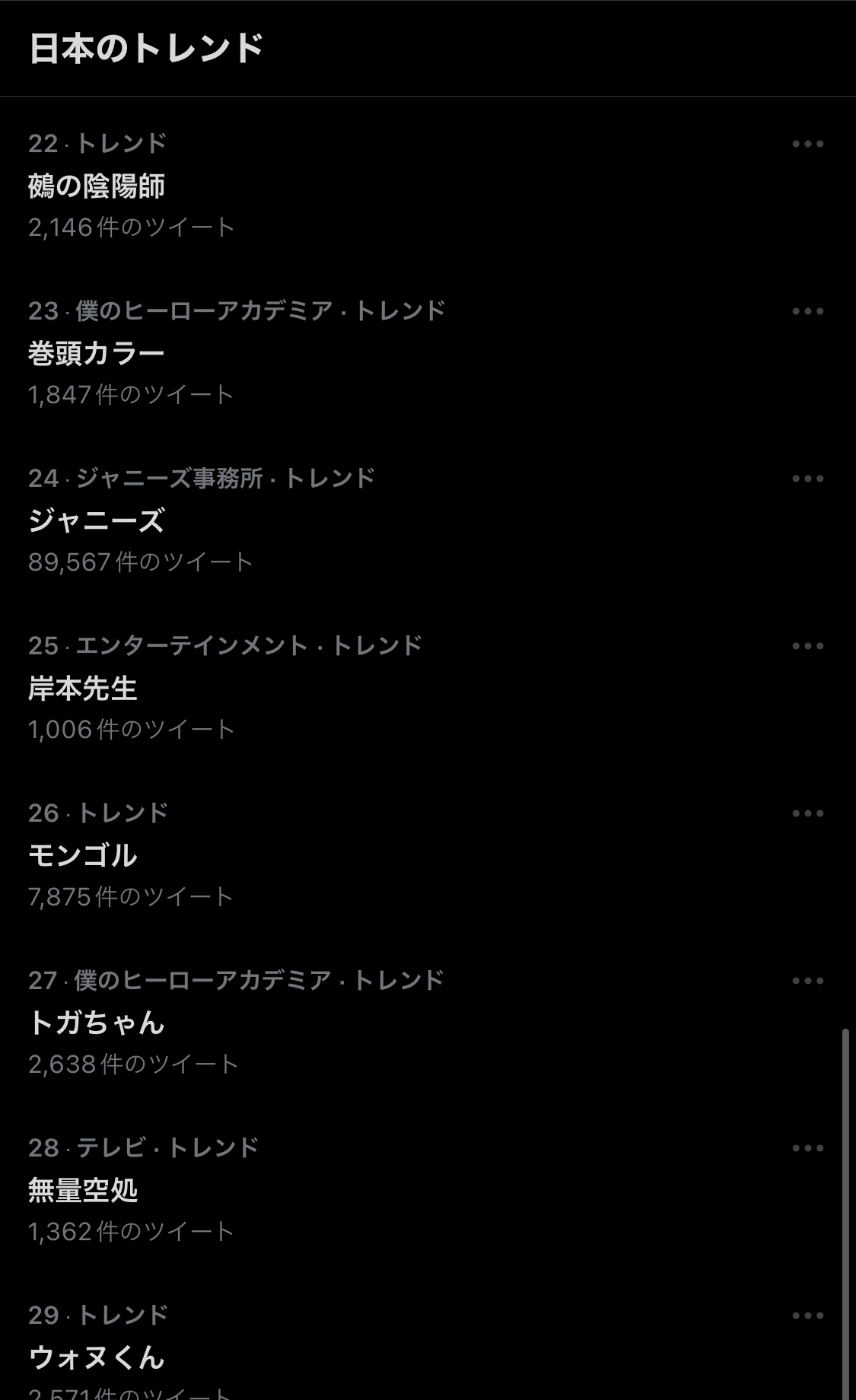Viewport: 856px width, 1400px height.
Task: Open the trend ジャニーズ
Action: (97, 521)
